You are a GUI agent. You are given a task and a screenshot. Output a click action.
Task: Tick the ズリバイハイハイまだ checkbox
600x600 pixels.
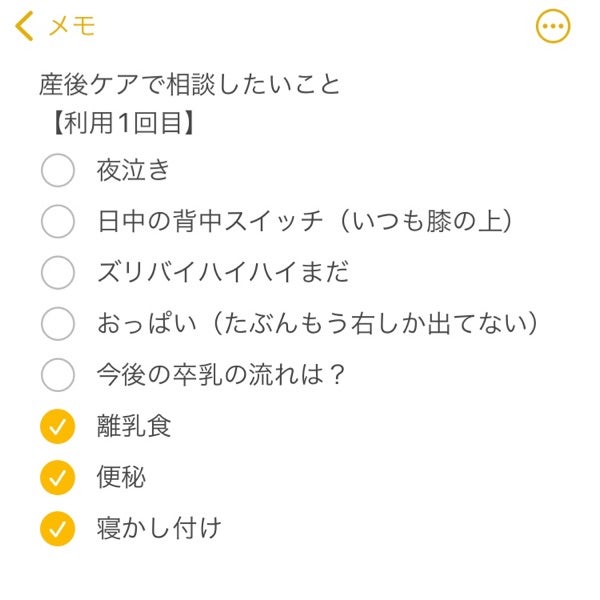(x=58, y=272)
